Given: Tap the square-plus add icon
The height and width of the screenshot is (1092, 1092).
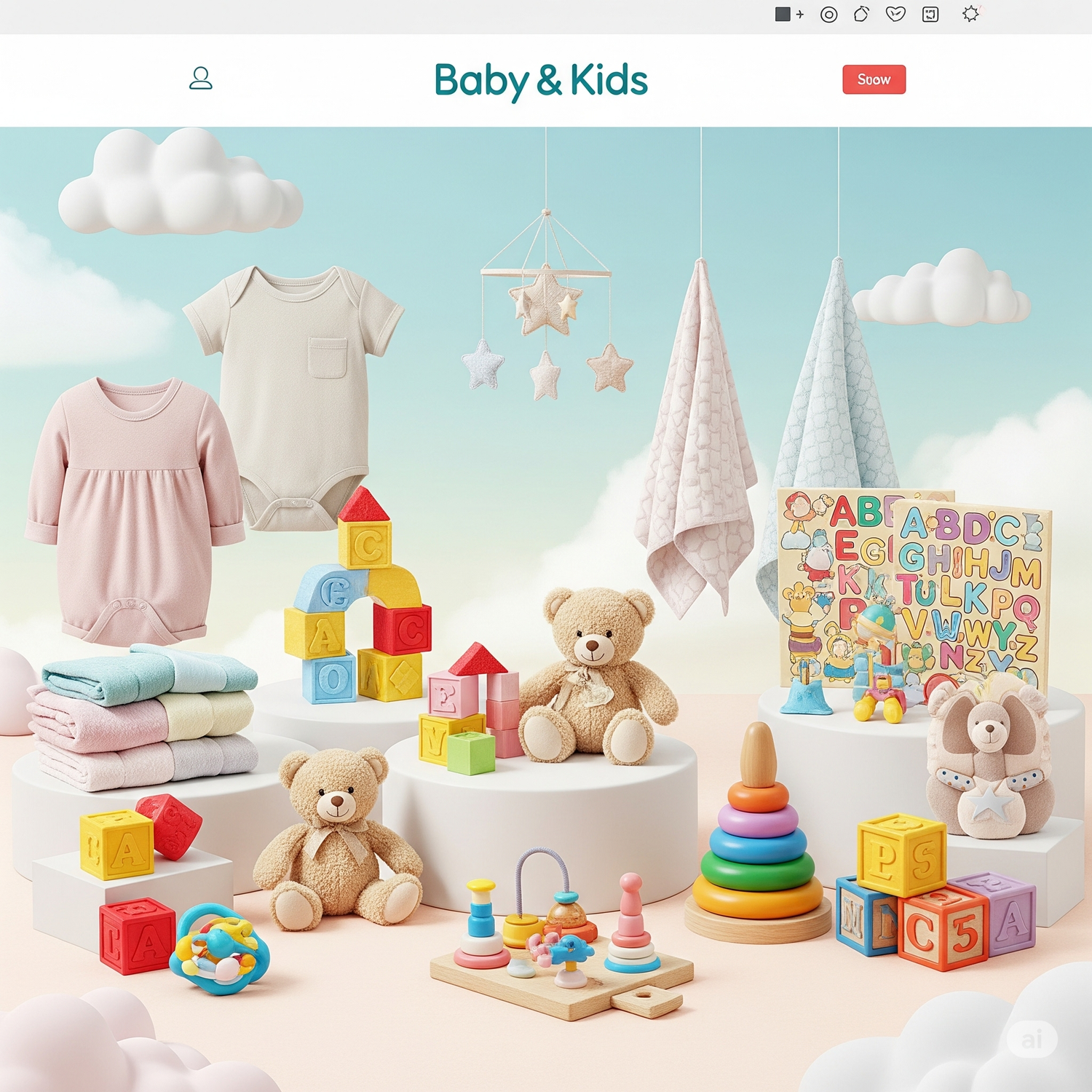Looking at the screenshot, I should coord(788,14).
